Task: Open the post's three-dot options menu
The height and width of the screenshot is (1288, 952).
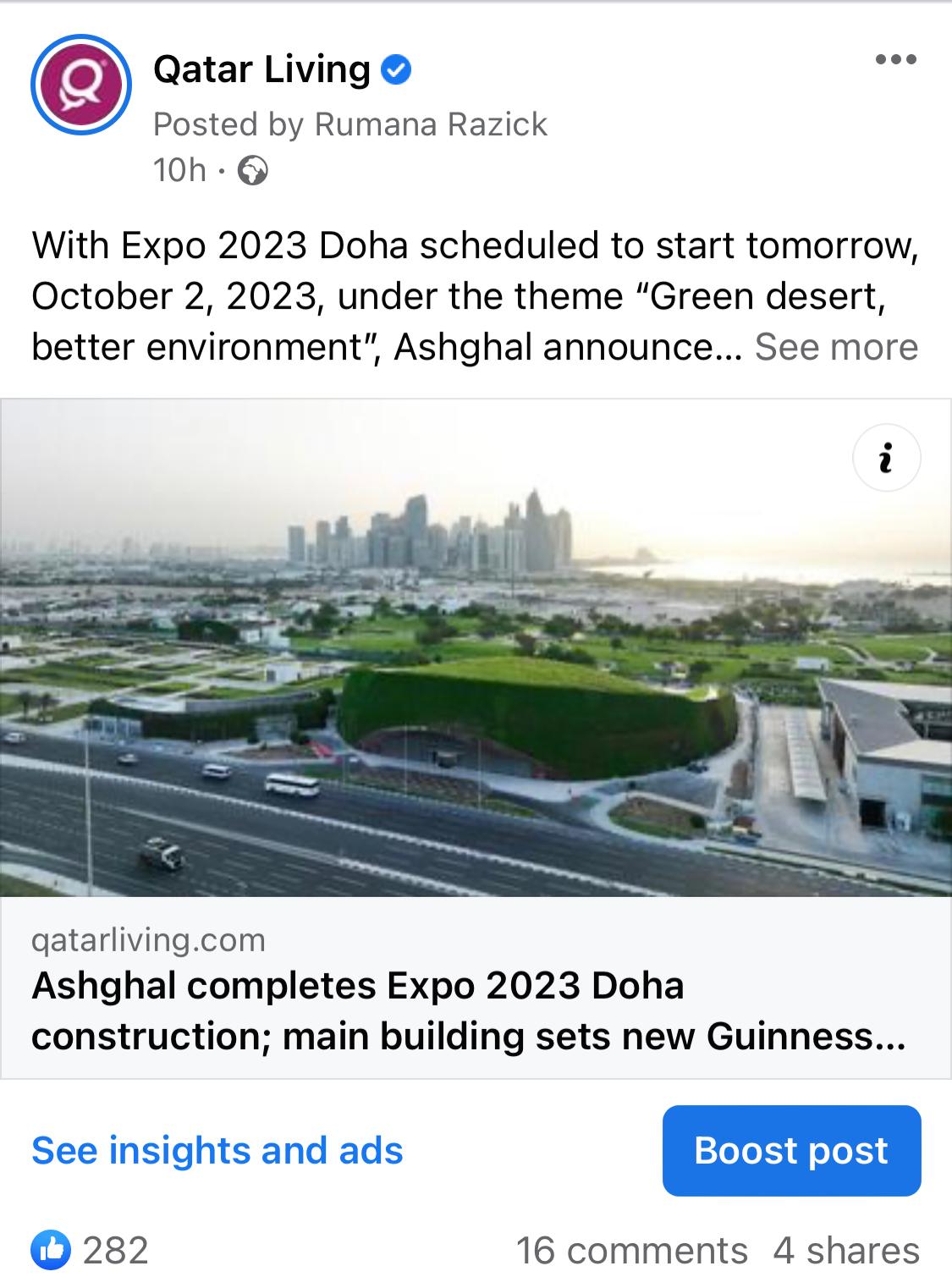Action: 896,60
